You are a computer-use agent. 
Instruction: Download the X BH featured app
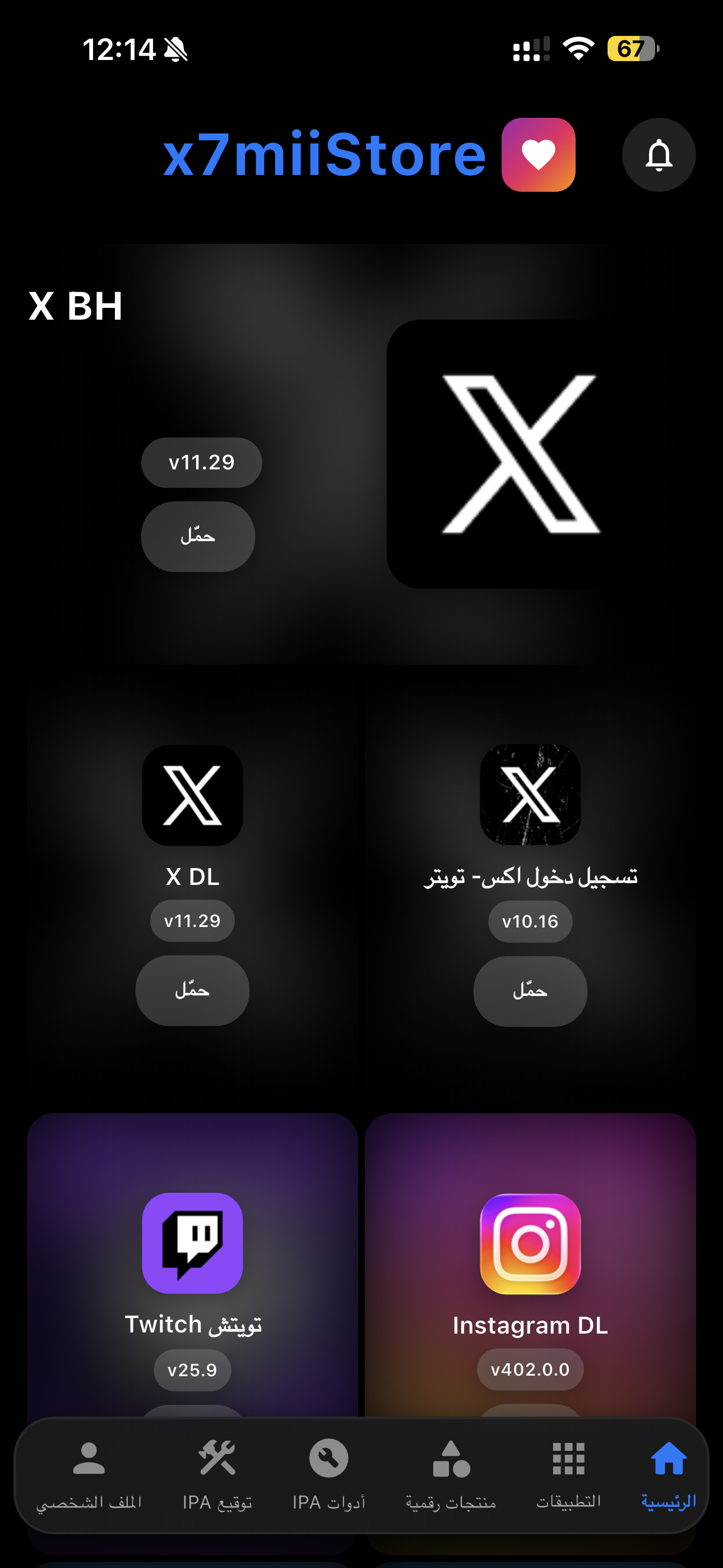(198, 536)
